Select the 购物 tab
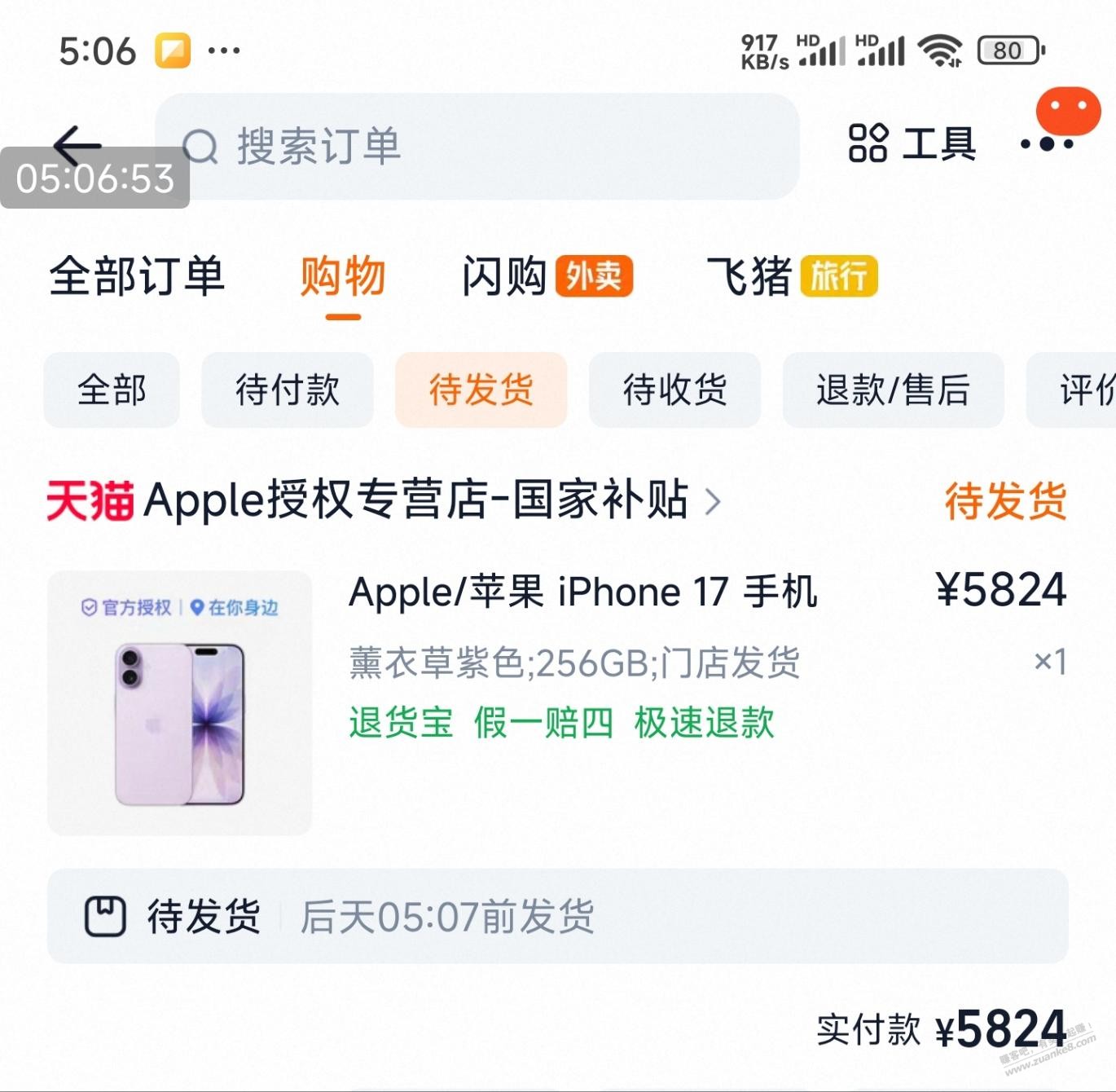 click(x=343, y=276)
